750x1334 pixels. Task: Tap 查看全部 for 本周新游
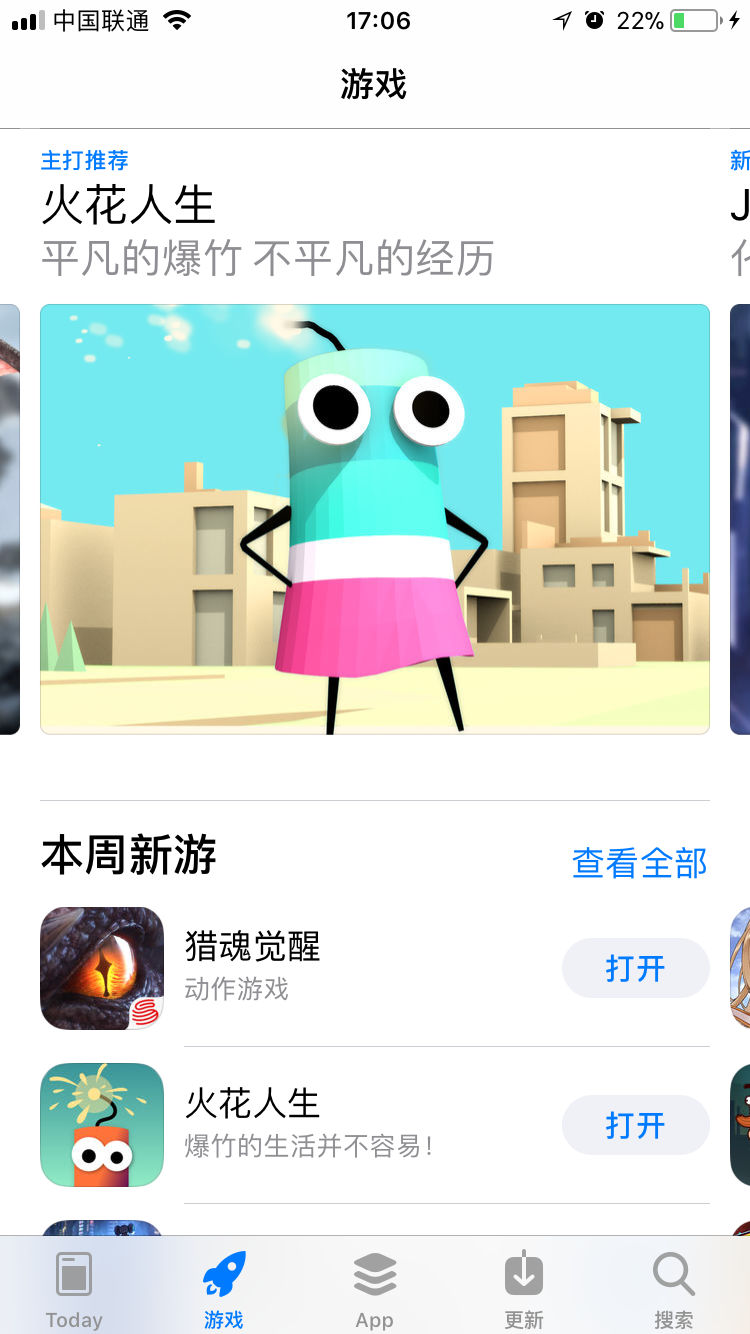(x=639, y=862)
